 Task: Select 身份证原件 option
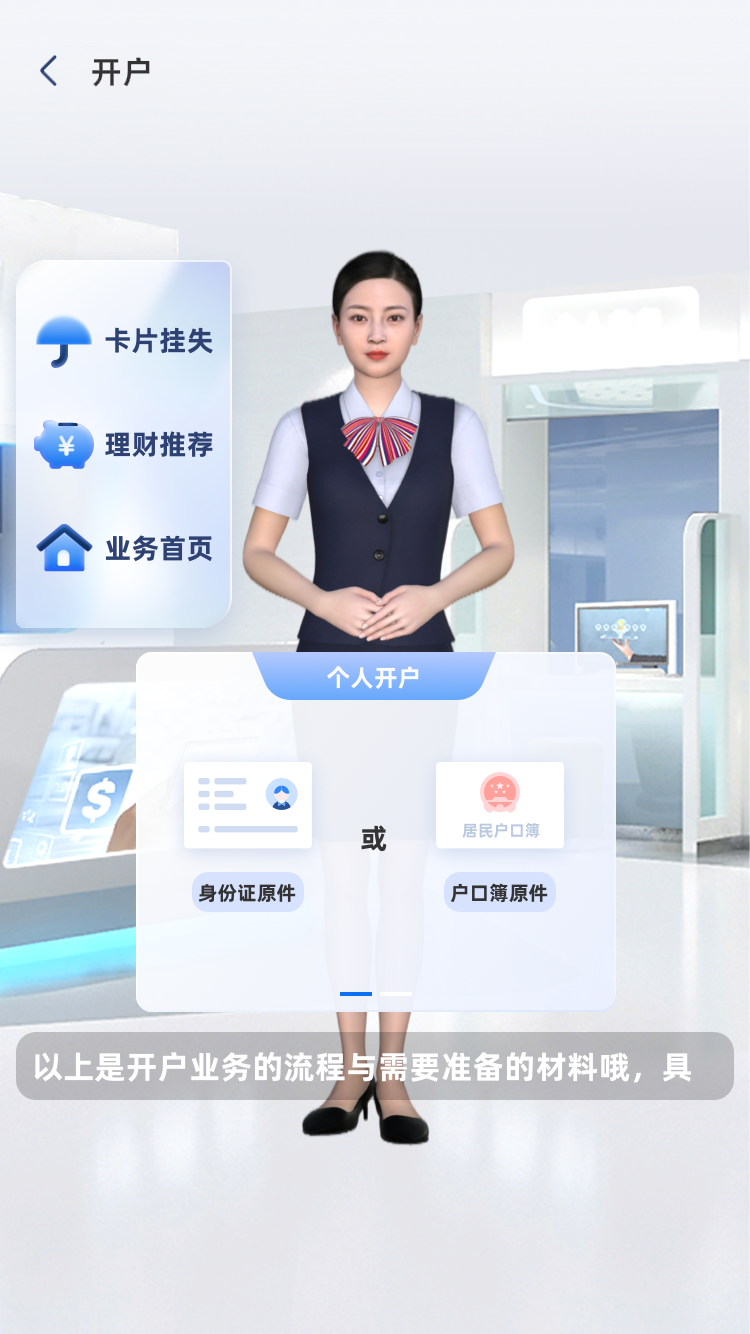pyautogui.click(x=247, y=892)
